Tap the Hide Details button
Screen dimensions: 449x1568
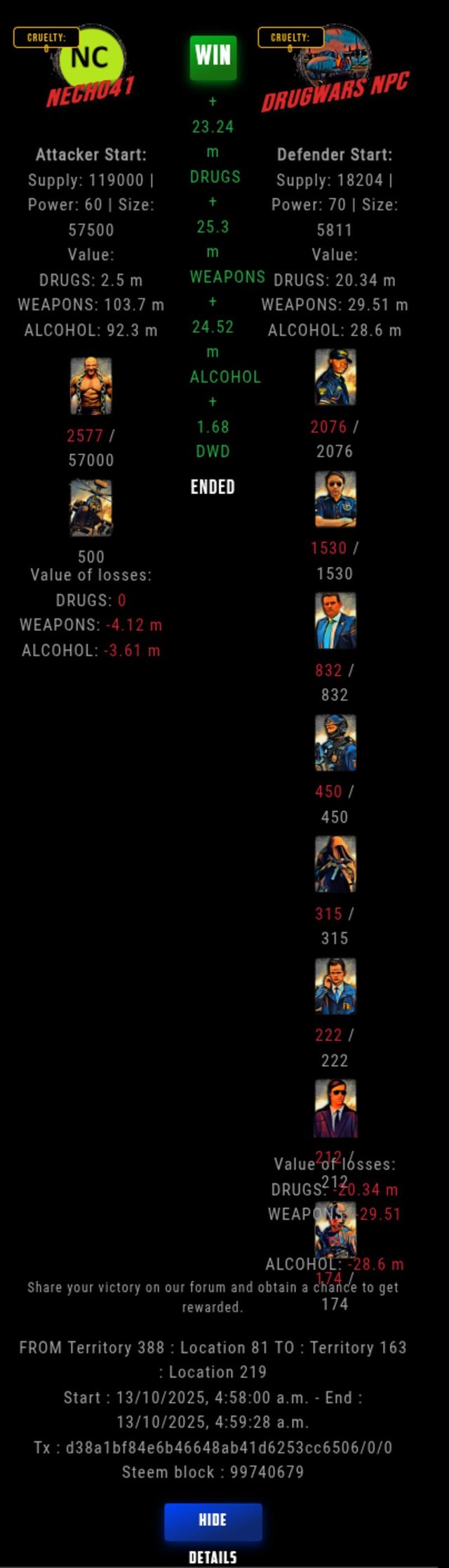pos(213,1521)
